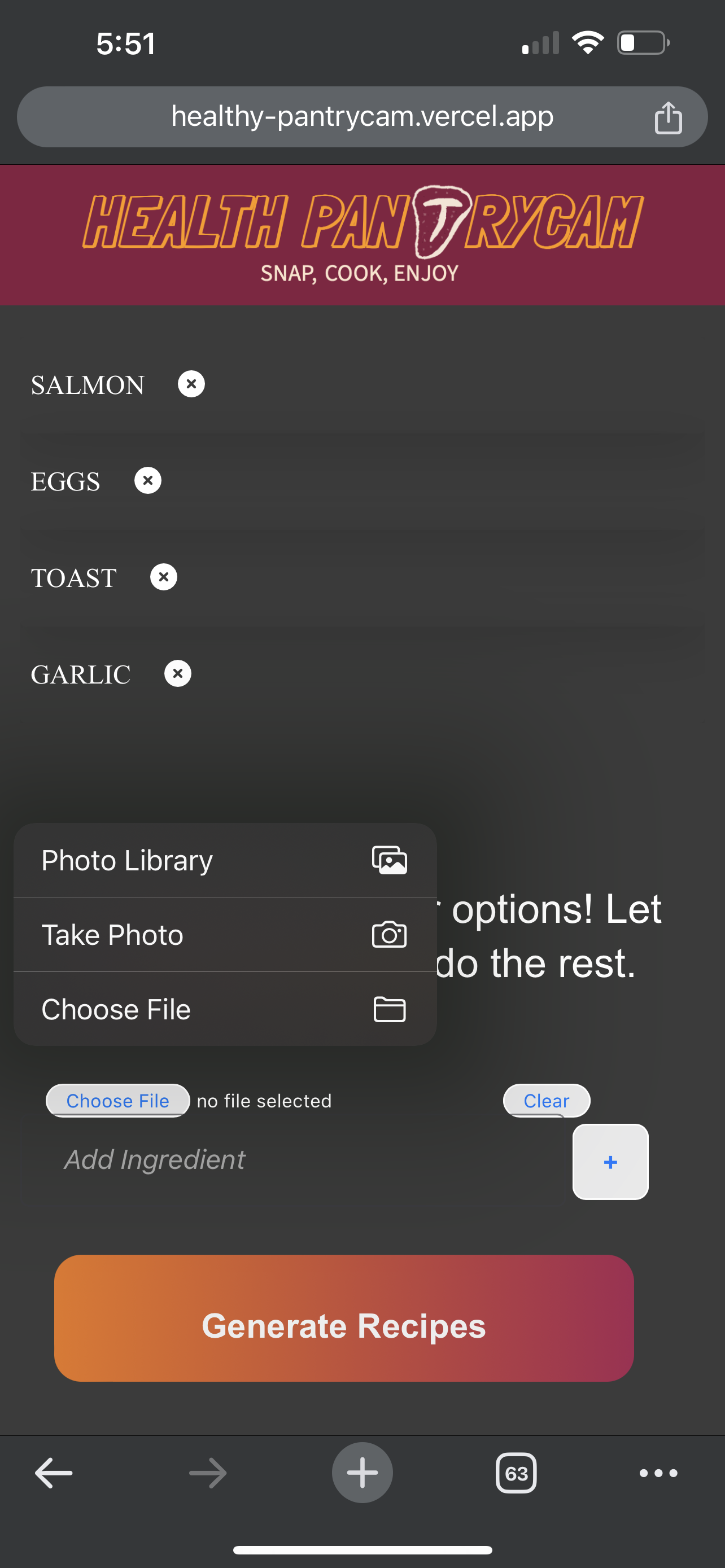Image resolution: width=725 pixels, height=1568 pixels.
Task: Delete TOAST from the ingredient list
Action: pyautogui.click(x=164, y=576)
